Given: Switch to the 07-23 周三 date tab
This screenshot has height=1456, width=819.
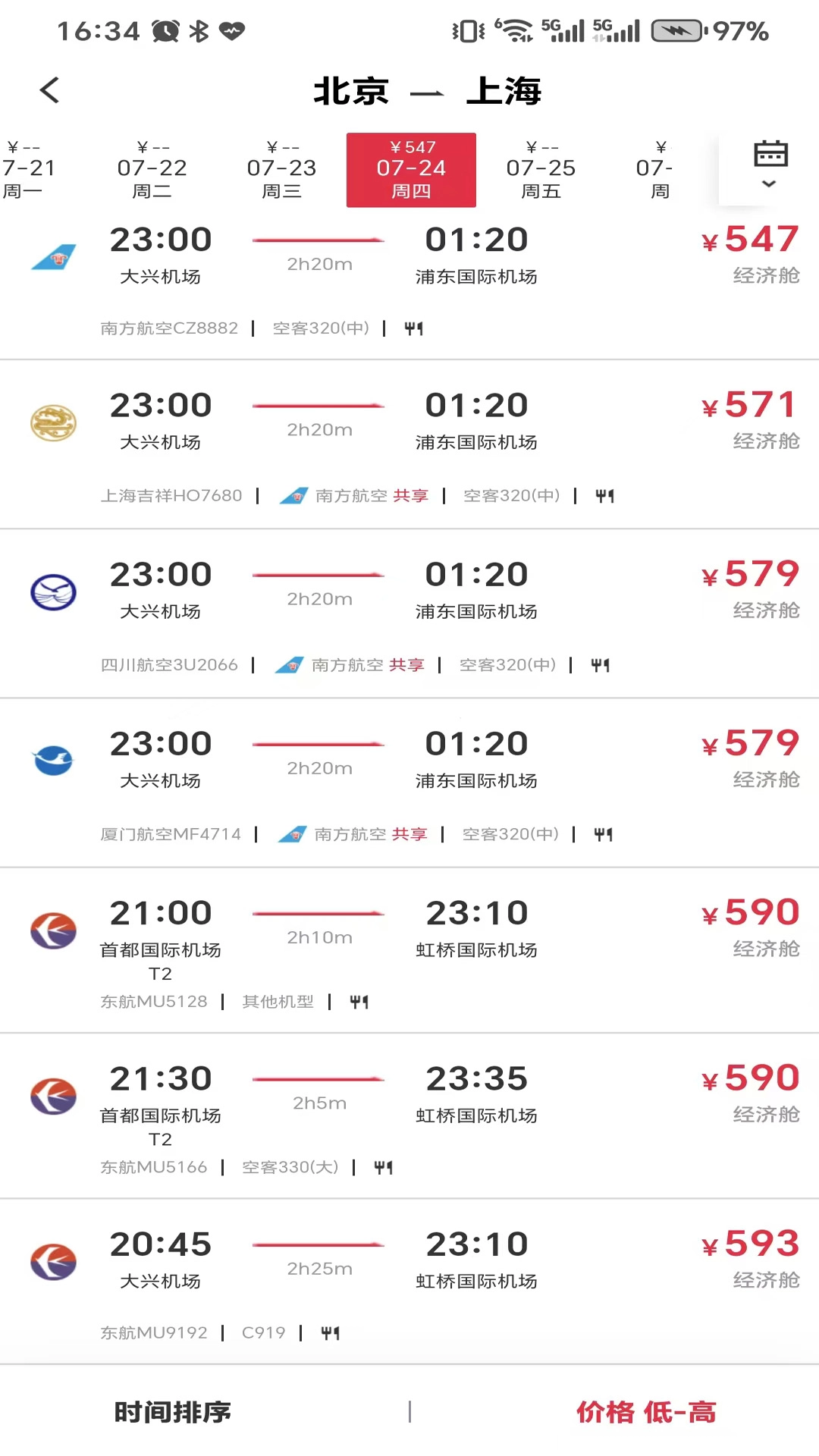Looking at the screenshot, I should pos(282,168).
